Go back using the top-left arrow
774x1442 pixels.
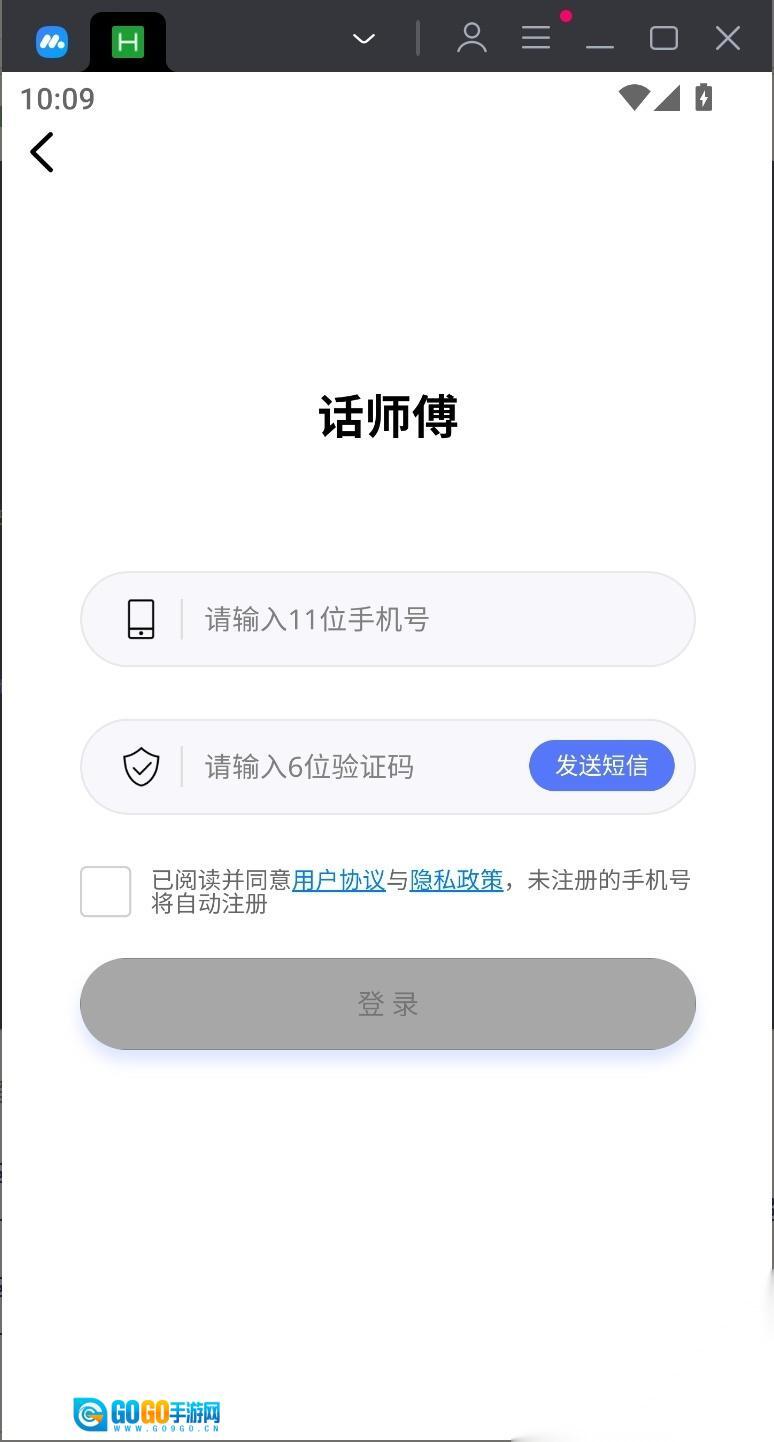[42, 153]
